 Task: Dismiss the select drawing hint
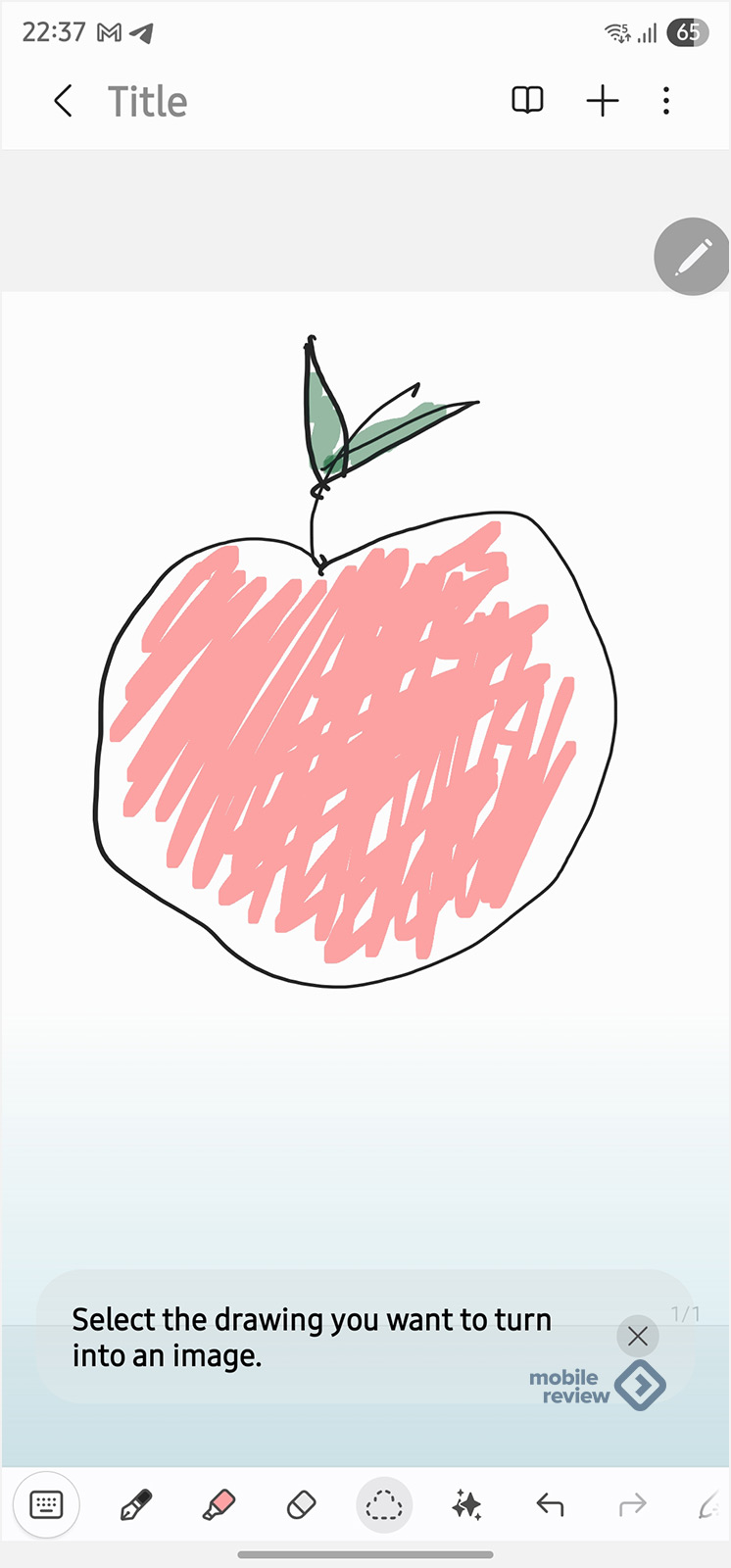coord(638,1336)
